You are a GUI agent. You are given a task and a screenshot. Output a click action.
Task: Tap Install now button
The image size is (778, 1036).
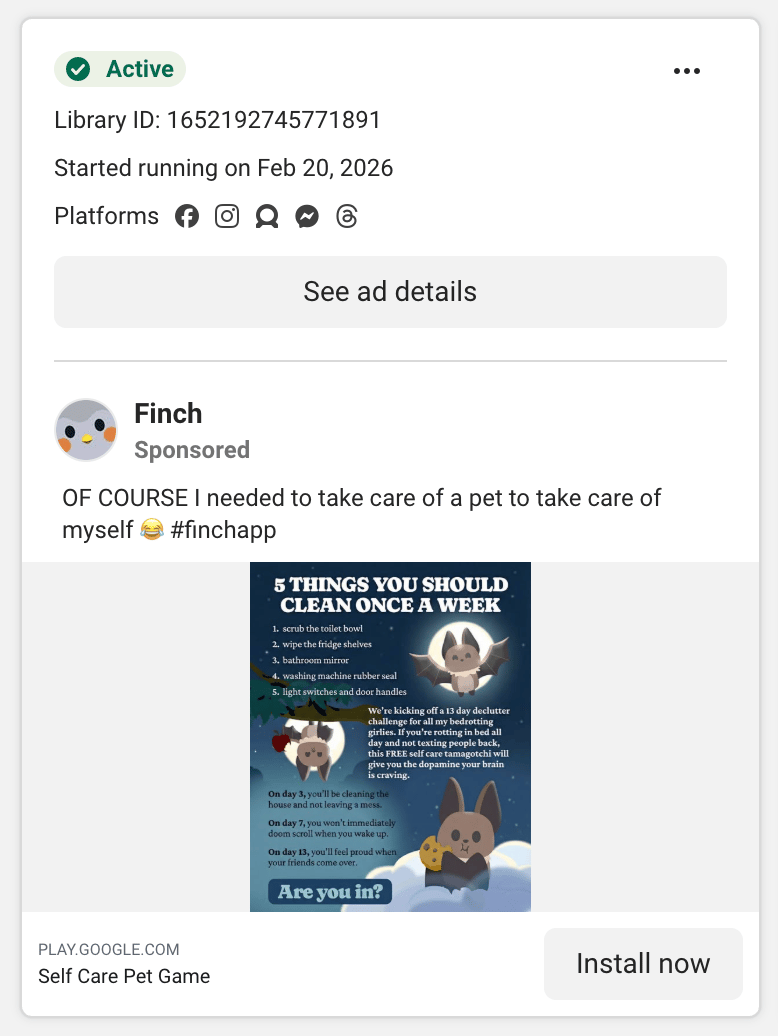point(643,964)
